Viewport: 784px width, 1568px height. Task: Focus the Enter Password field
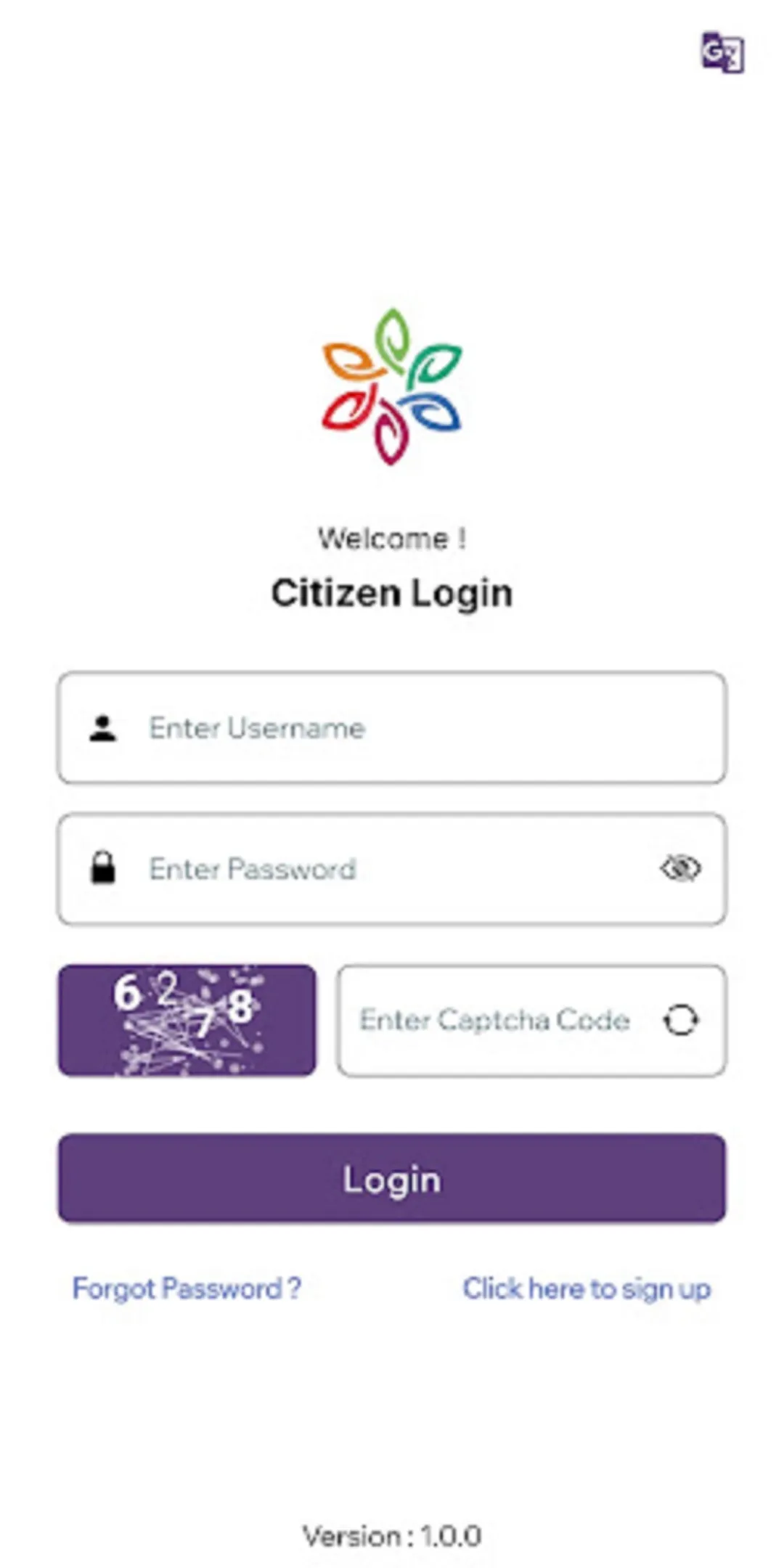click(363, 869)
